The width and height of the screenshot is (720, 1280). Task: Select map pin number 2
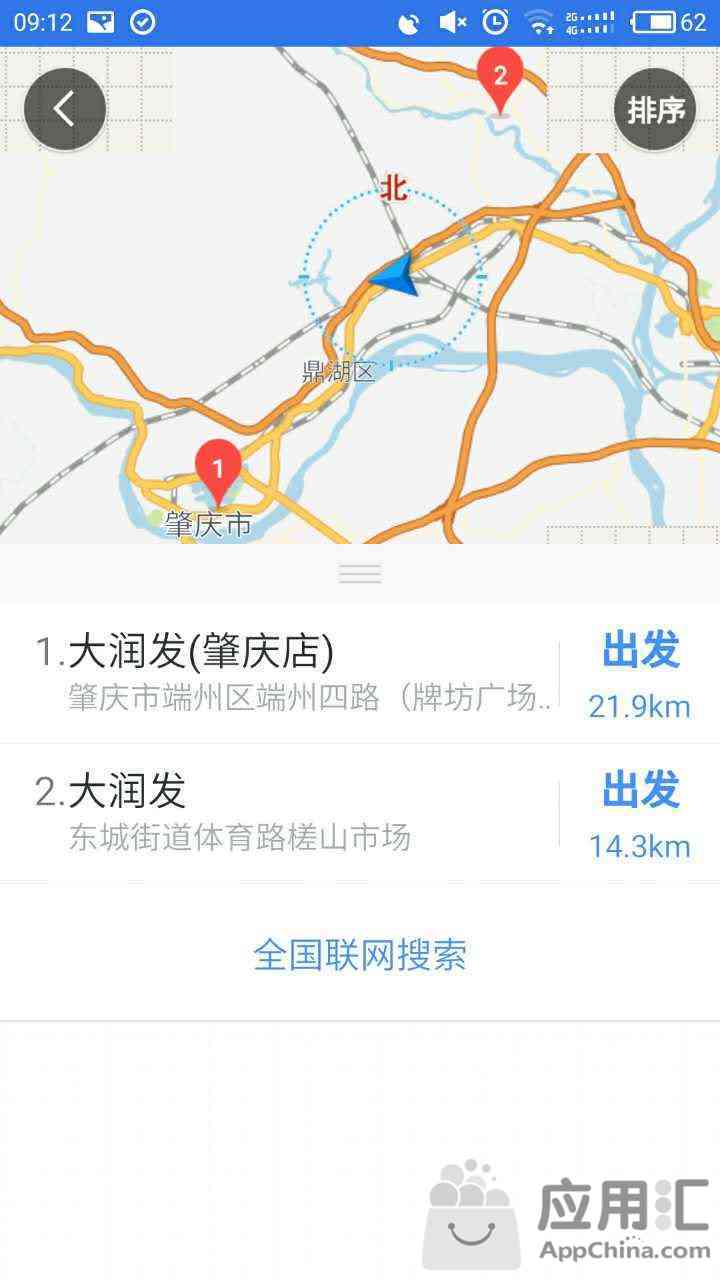[x=501, y=81]
